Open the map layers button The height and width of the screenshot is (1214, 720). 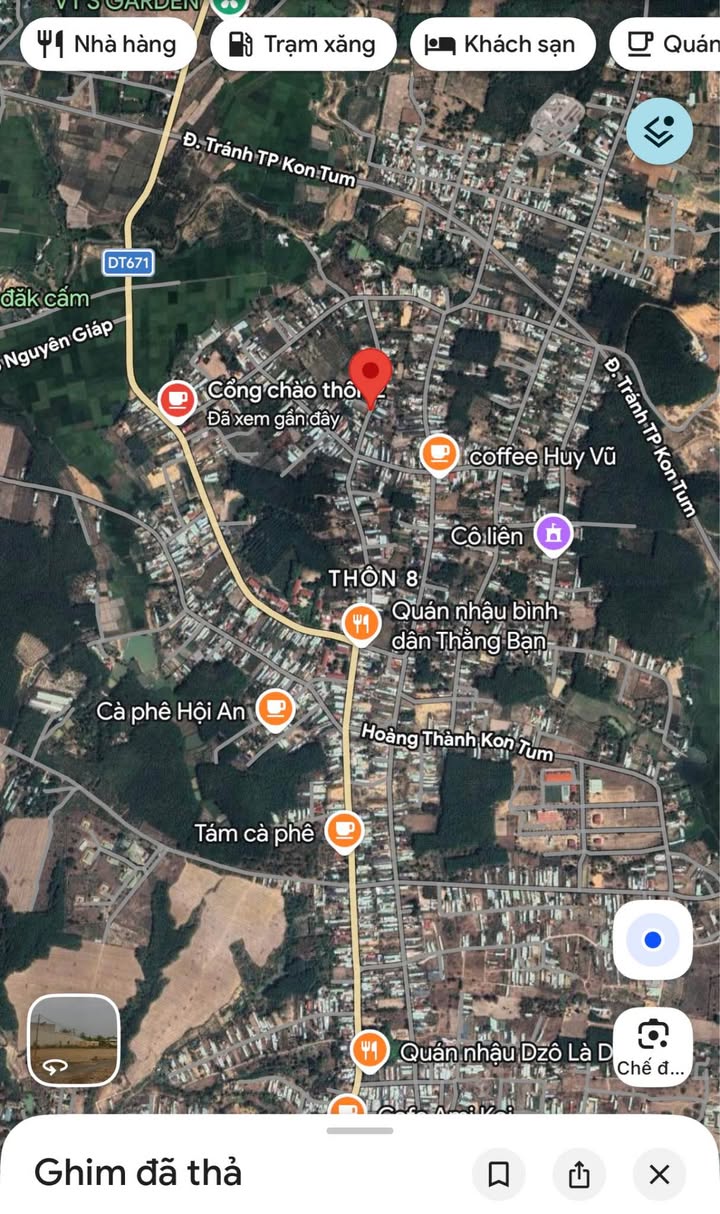click(x=659, y=131)
